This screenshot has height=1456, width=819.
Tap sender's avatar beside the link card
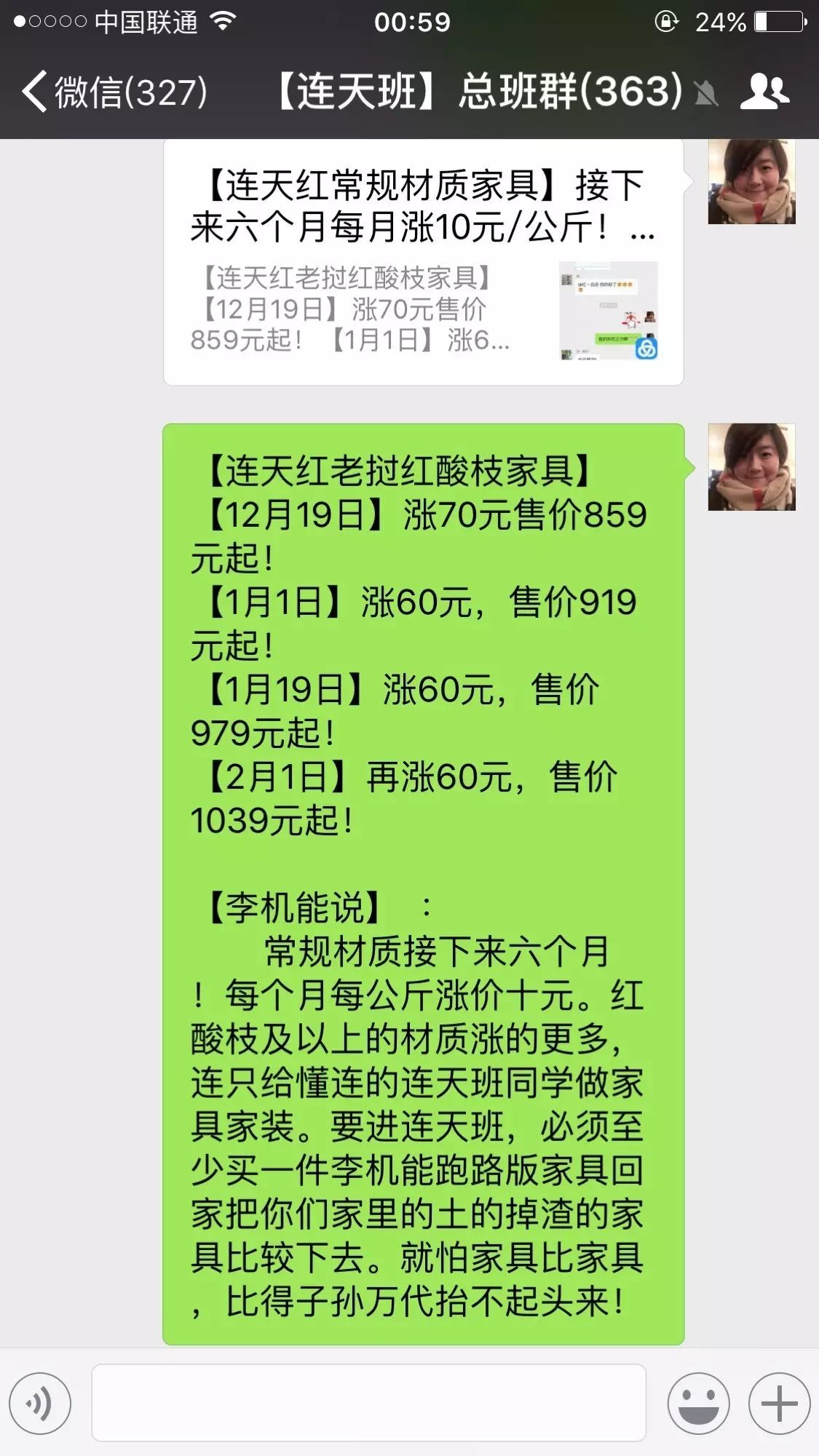coord(751,182)
